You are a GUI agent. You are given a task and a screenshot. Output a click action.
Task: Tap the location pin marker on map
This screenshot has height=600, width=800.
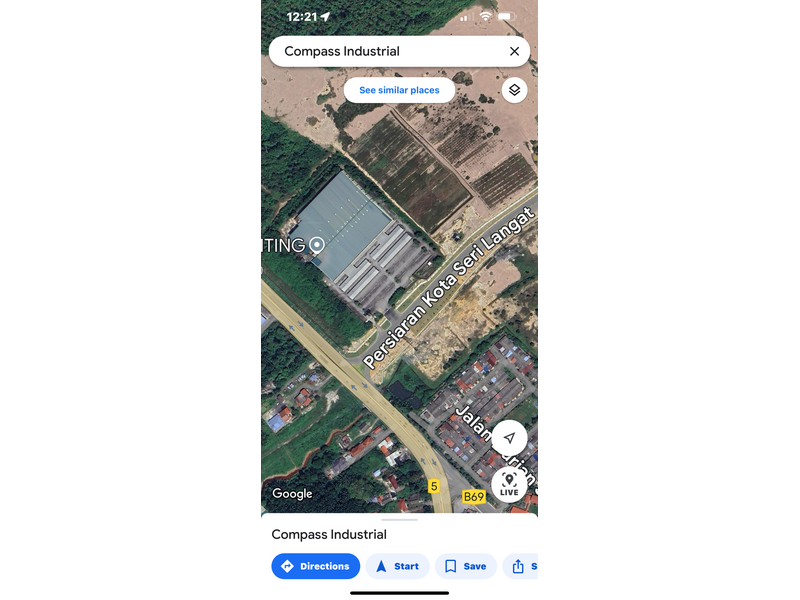click(317, 245)
